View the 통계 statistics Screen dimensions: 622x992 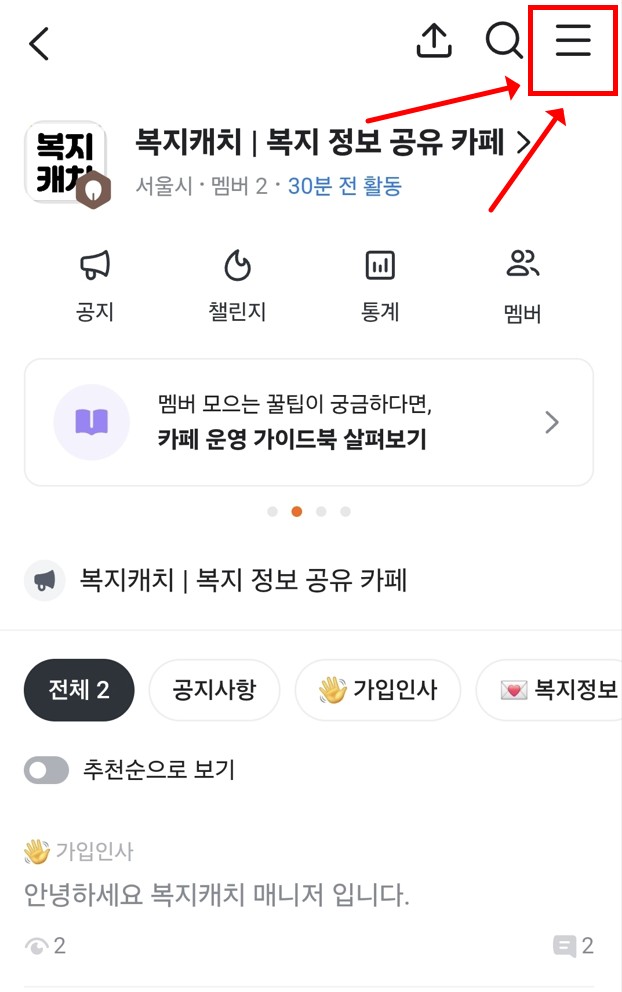tap(380, 286)
